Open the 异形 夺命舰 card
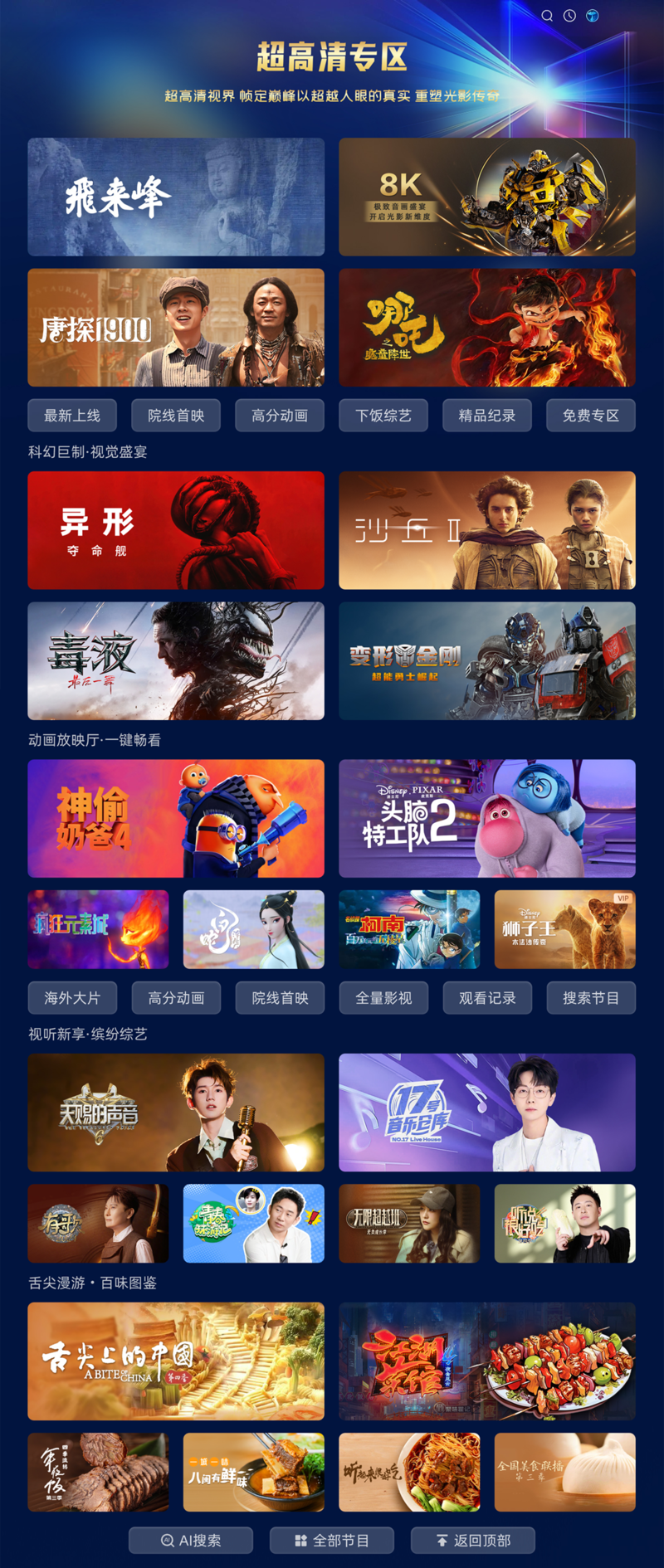664x1568 pixels. [x=176, y=530]
